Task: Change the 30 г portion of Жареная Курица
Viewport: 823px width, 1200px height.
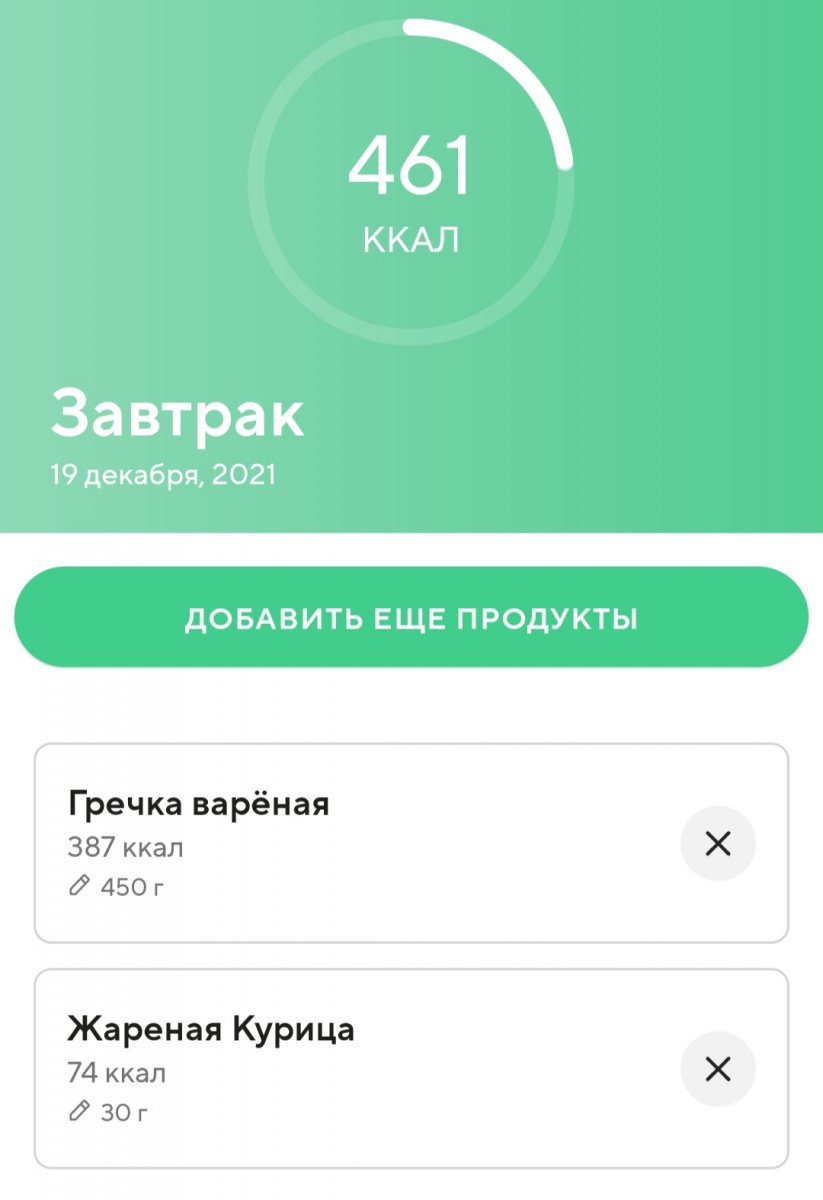Action: [x=110, y=1111]
